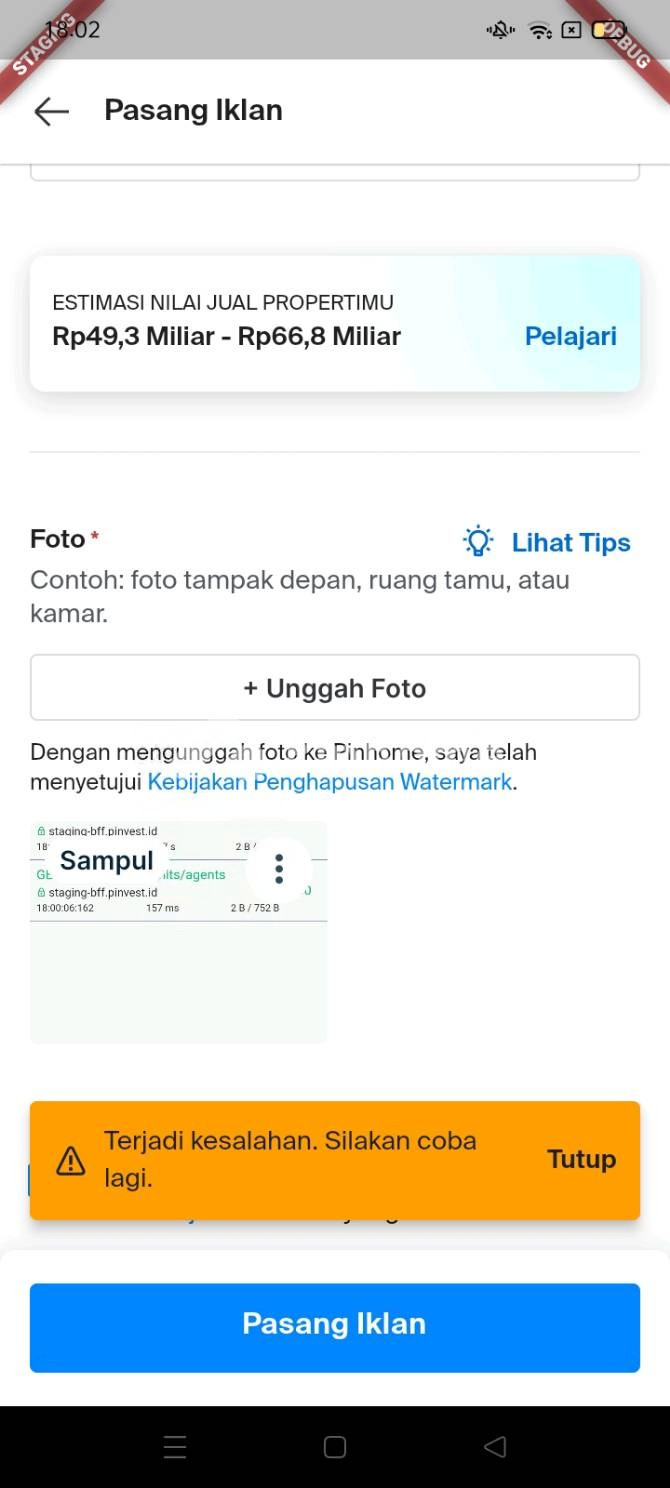
Task: Tap the Unggah Foto button
Action: click(x=335, y=688)
